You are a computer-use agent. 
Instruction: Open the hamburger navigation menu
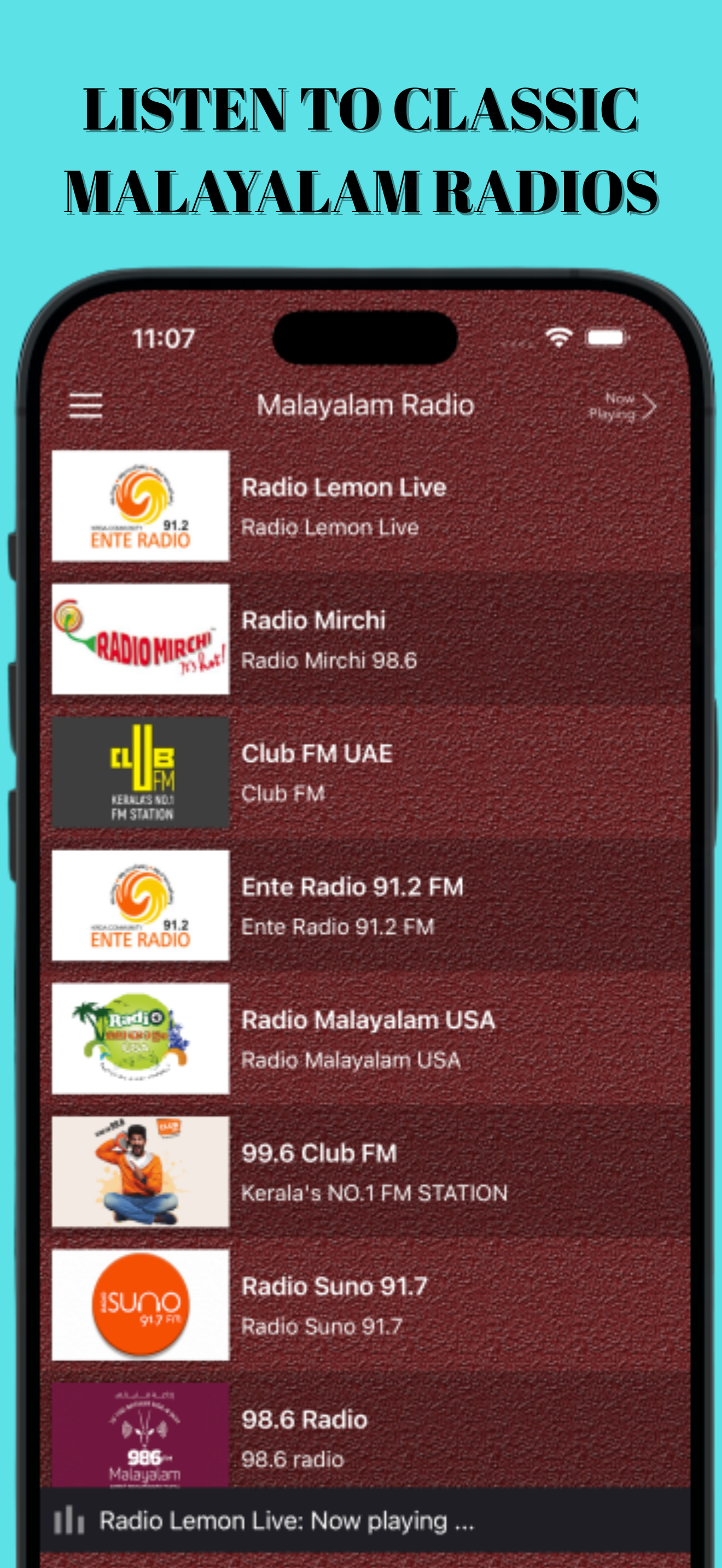point(86,404)
